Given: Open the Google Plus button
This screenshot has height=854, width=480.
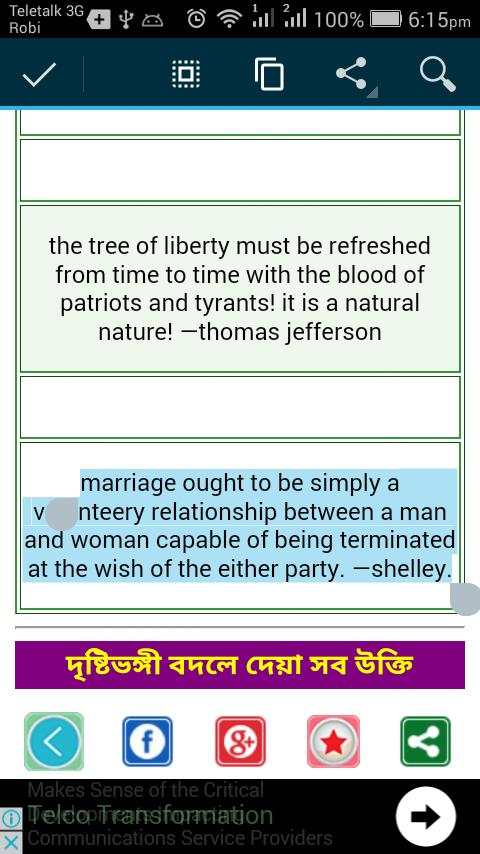Looking at the screenshot, I should 240,741.
